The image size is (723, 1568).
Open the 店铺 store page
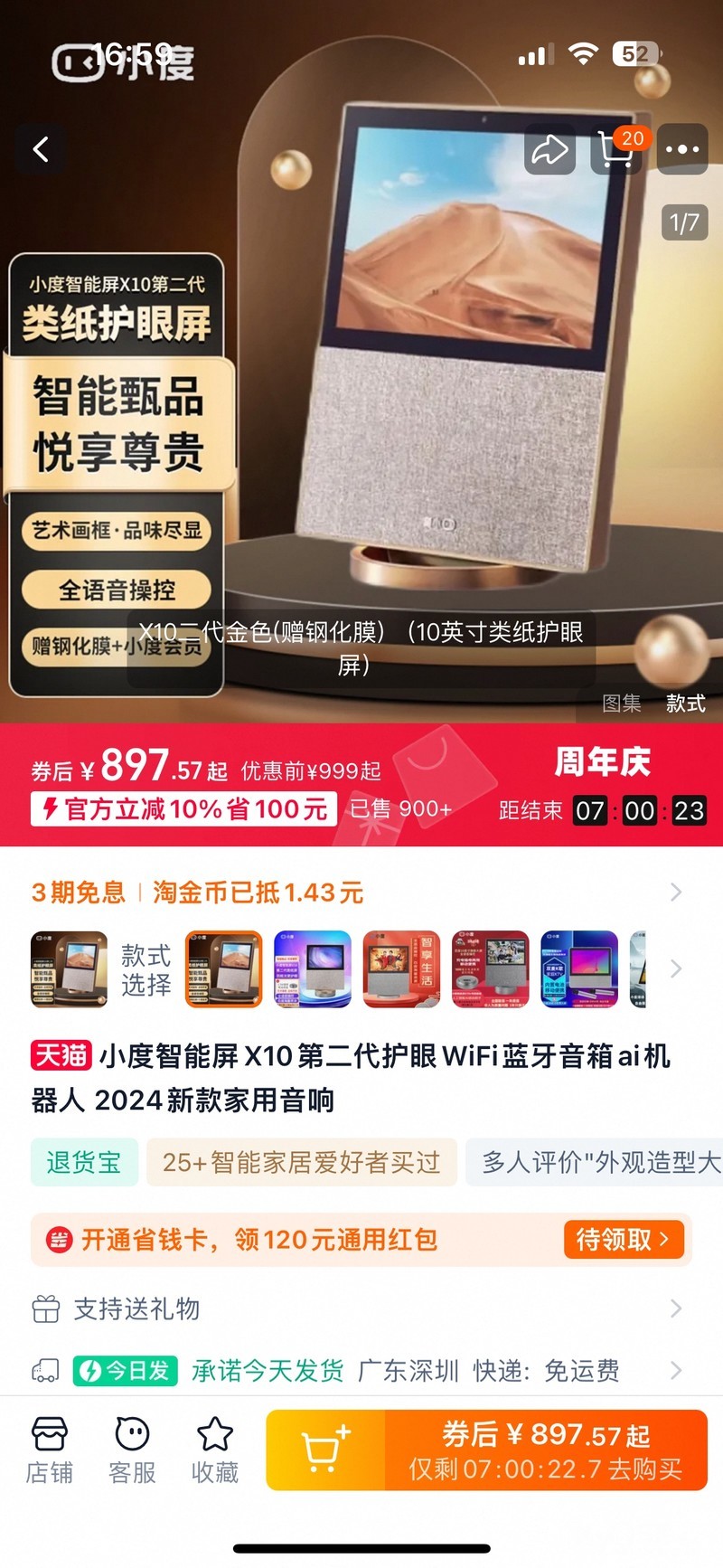click(49, 1450)
